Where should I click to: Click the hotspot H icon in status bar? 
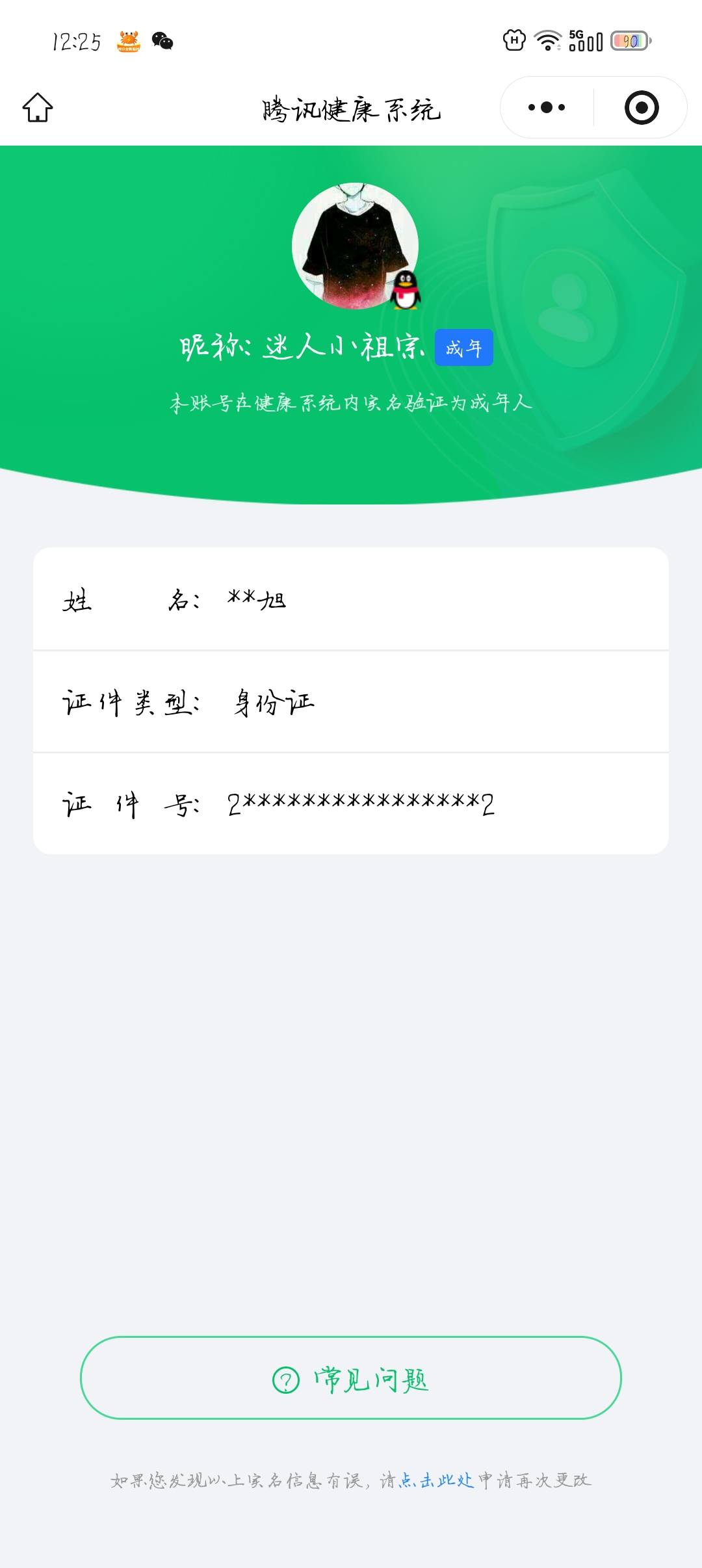(513, 40)
